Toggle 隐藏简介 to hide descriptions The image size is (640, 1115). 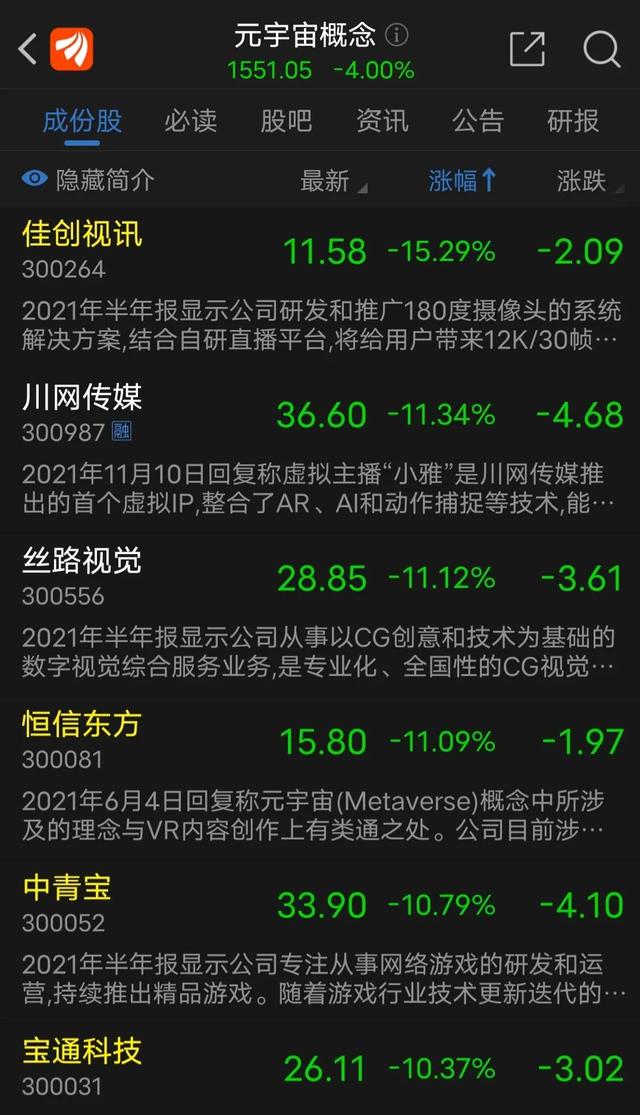tap(88, 180)
